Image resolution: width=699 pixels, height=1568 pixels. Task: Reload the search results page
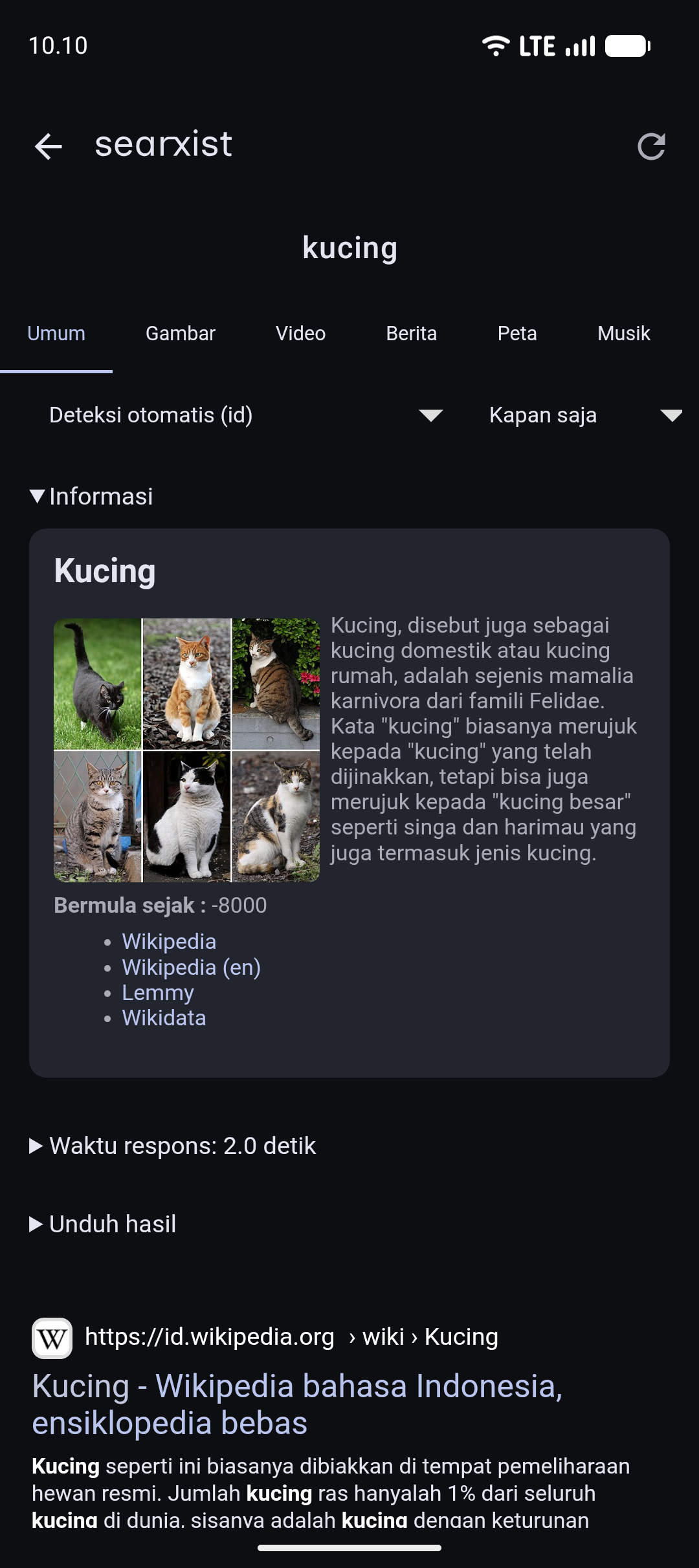(650, 147)
